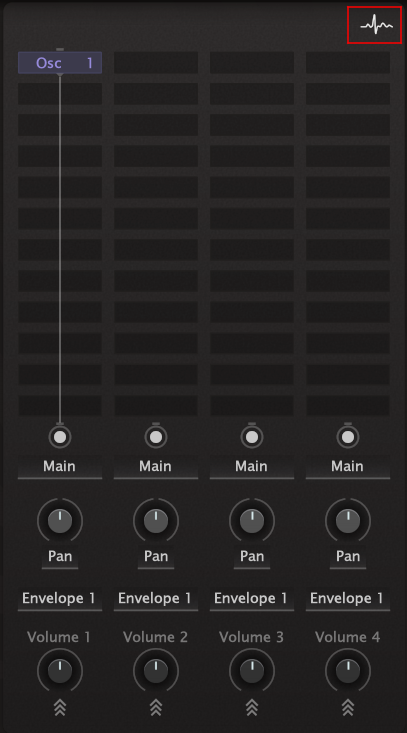Open the first lane's Main output dropdown

pos(60,467)
